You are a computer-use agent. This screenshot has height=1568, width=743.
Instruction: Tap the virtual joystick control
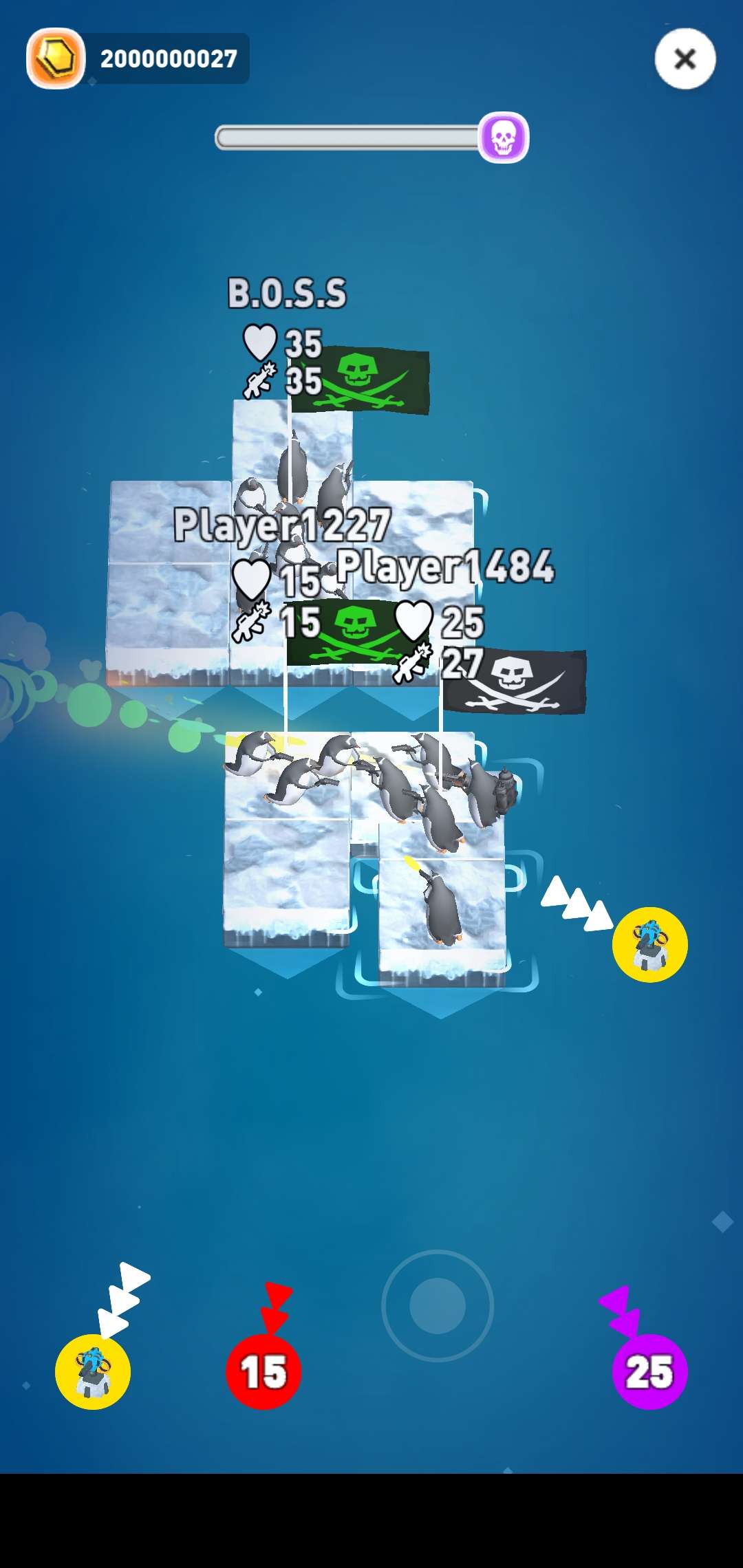tap(438, 1305)
